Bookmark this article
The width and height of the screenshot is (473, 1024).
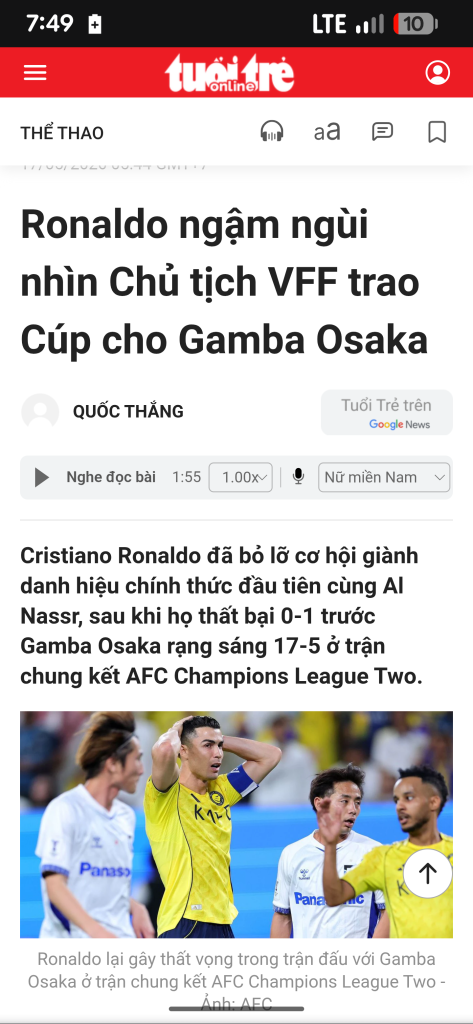pyautogui.click(x=437, y=132)
